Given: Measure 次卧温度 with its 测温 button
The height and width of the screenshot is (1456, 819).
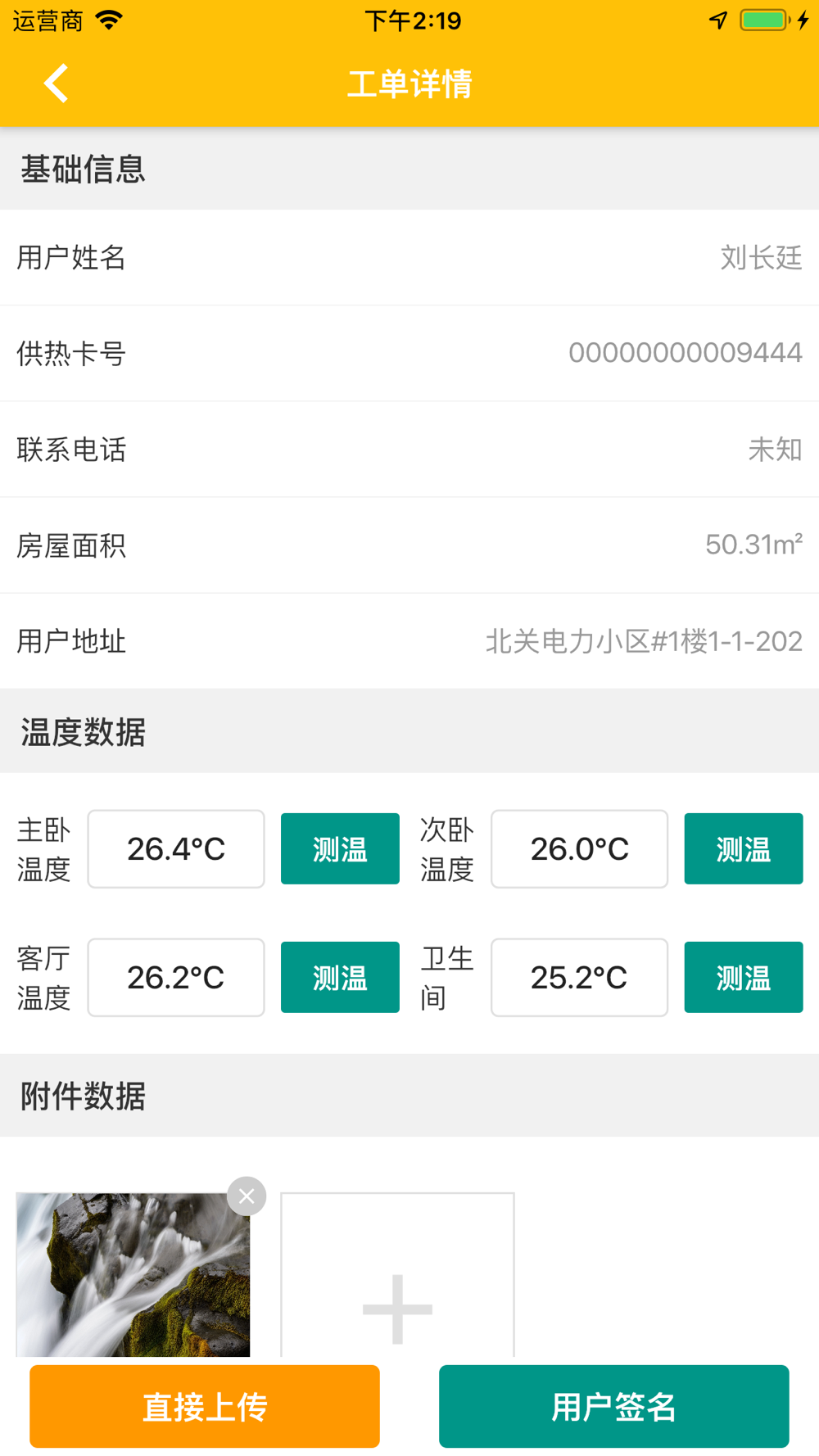Looking at the screenshot, I should pyautogui.click(x=744, y=848).
